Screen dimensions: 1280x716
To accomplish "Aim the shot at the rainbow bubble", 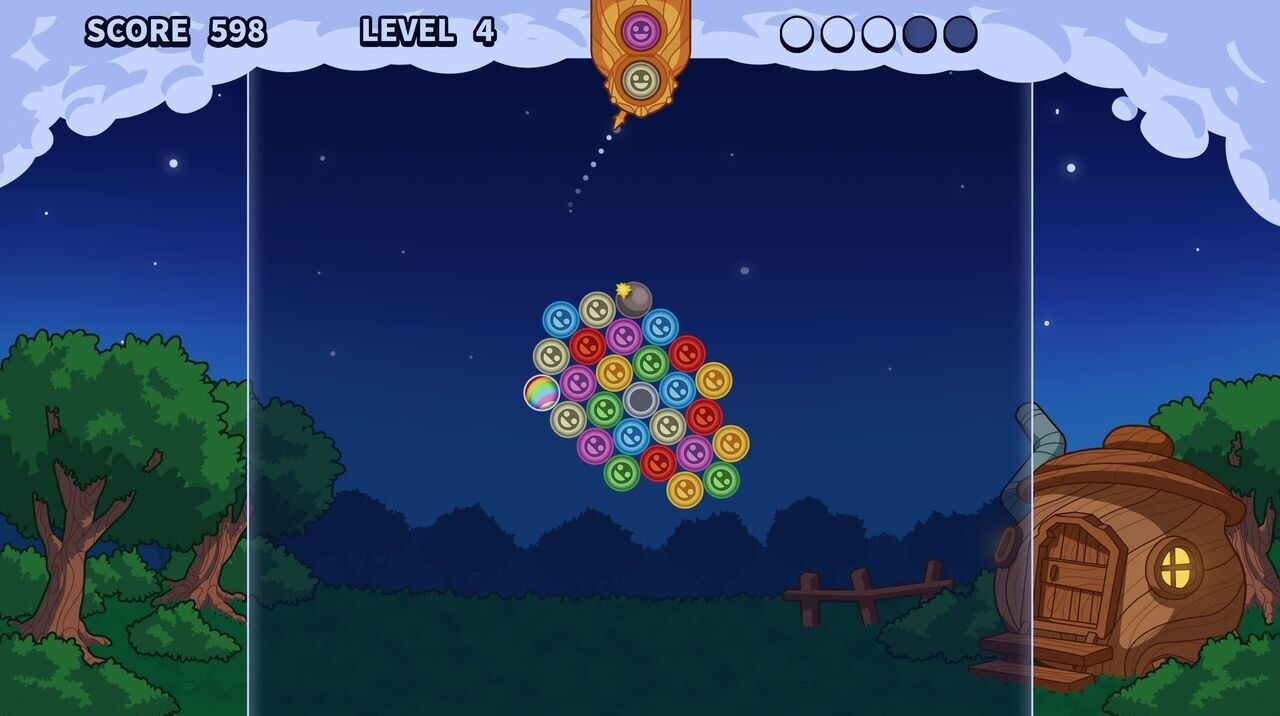I will 542,392.
